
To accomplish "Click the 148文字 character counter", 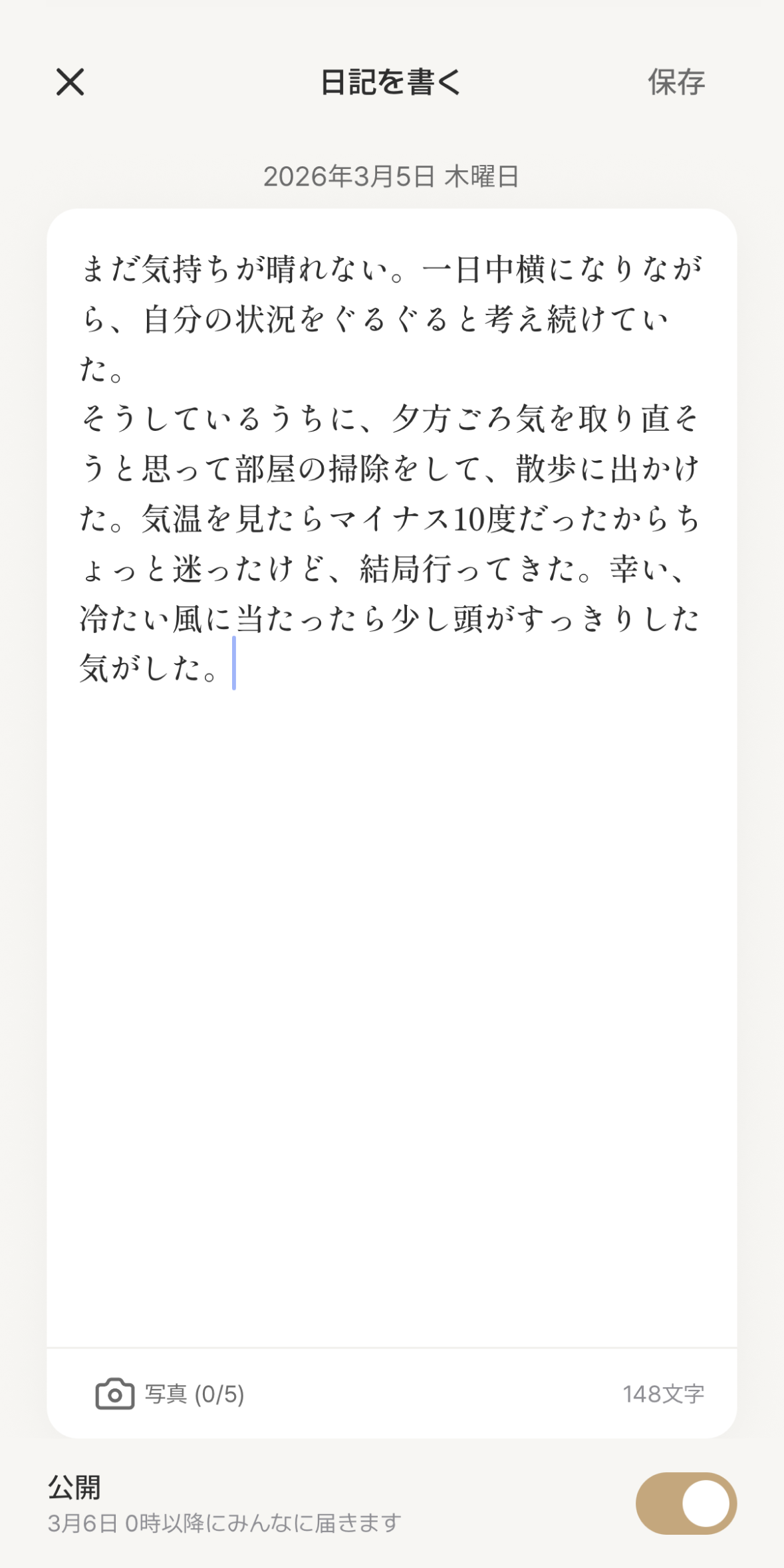I will click(x=666, y=1392).
